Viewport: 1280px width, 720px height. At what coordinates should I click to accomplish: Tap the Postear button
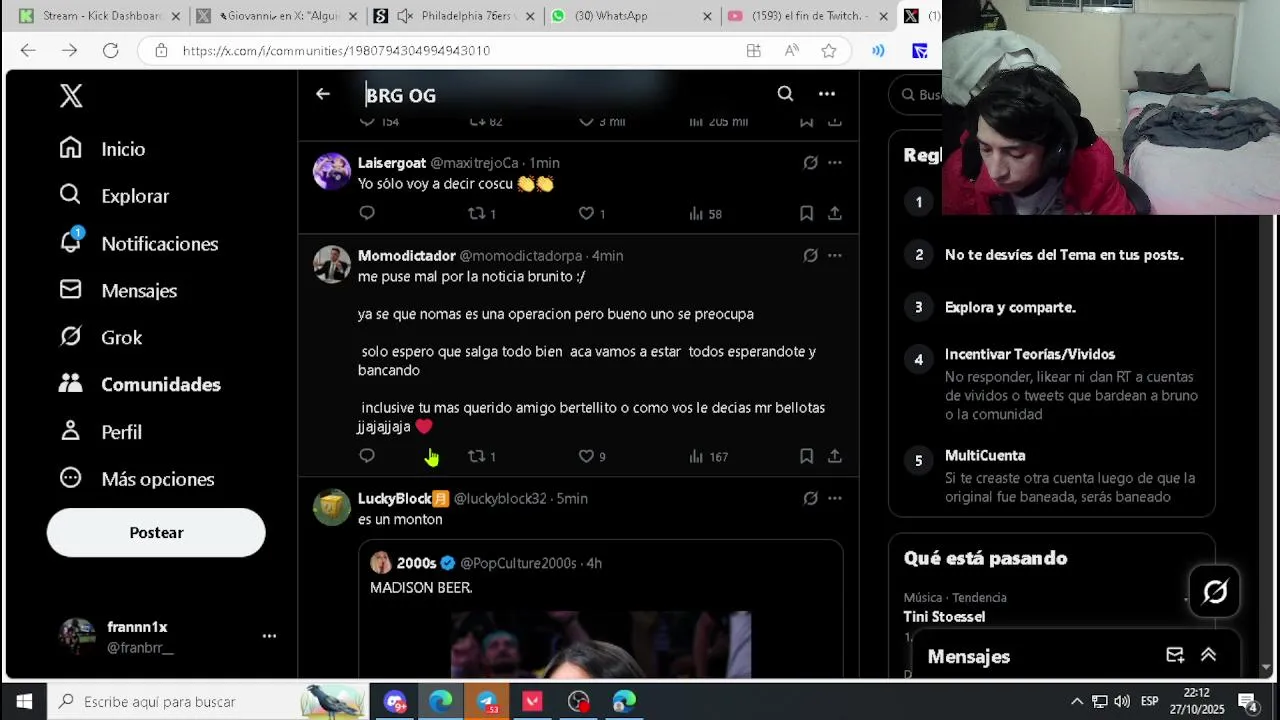pos(156,533)
